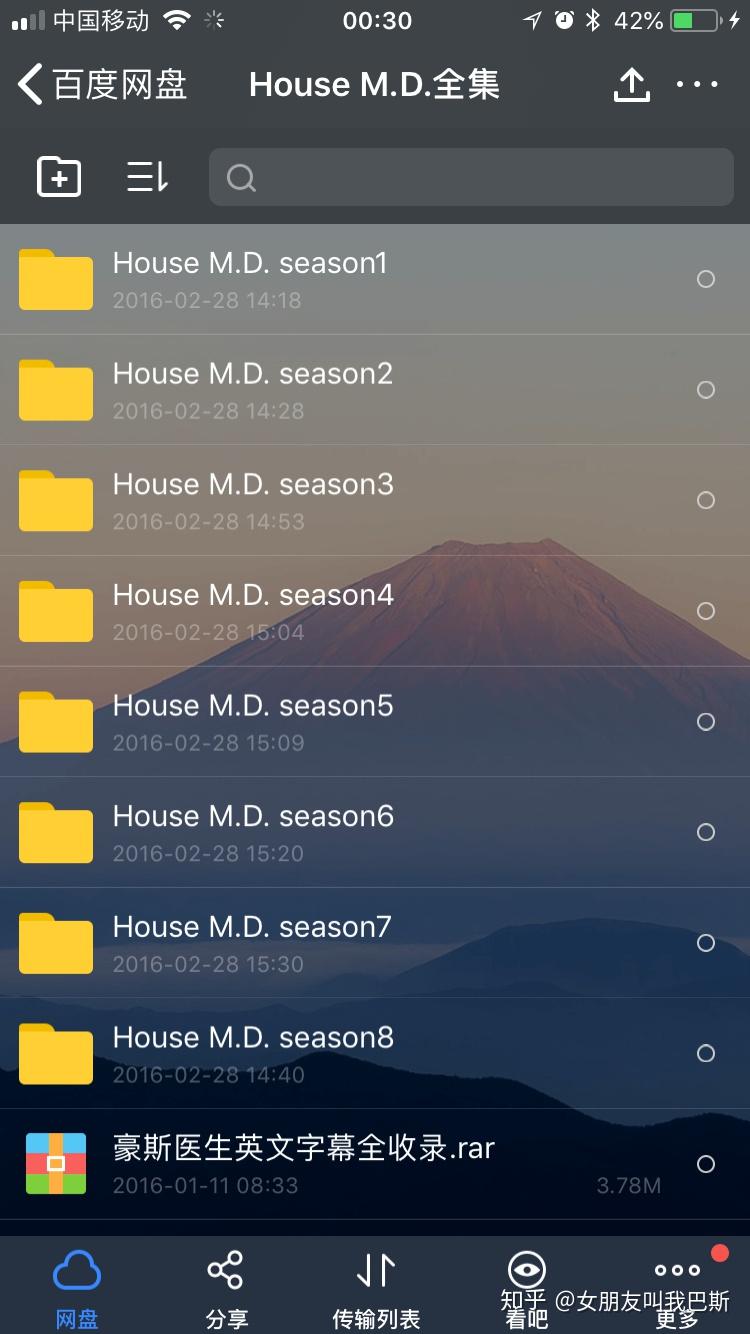The image size is (750, 1334).
Task: Select the House M.D. season8 checkbox circle
Action: 706,1053
